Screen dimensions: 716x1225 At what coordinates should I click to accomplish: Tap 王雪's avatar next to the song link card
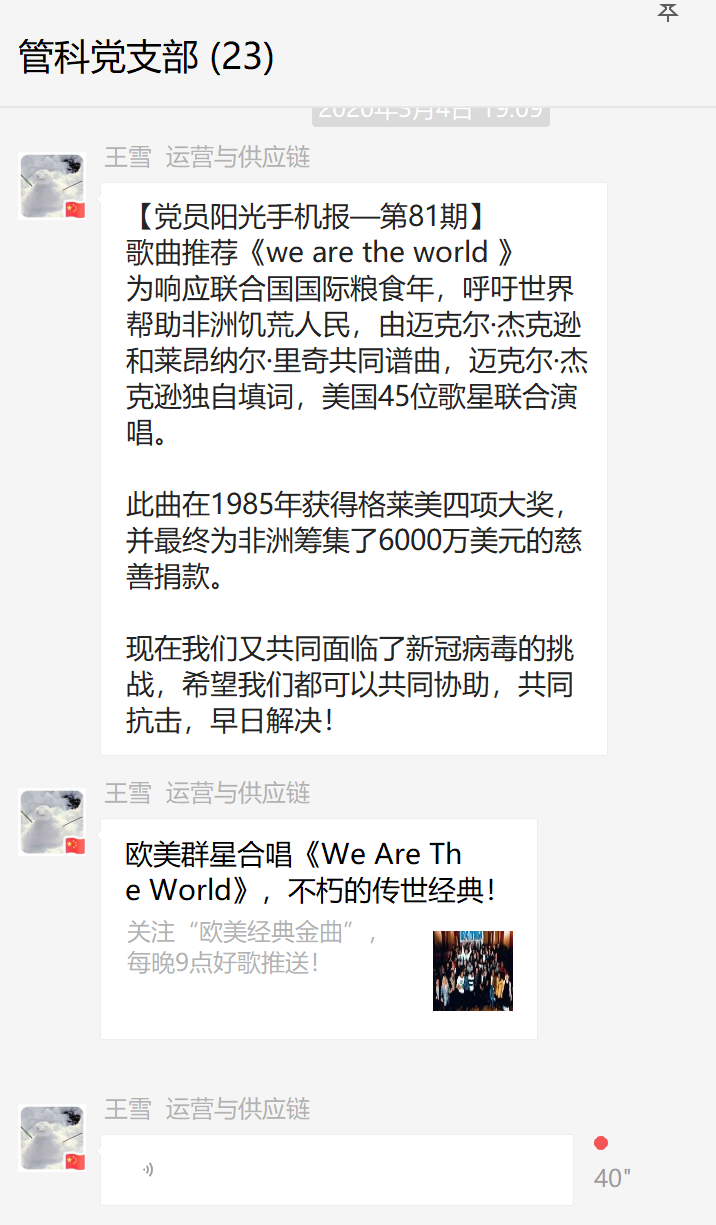[x=52, y=822]
